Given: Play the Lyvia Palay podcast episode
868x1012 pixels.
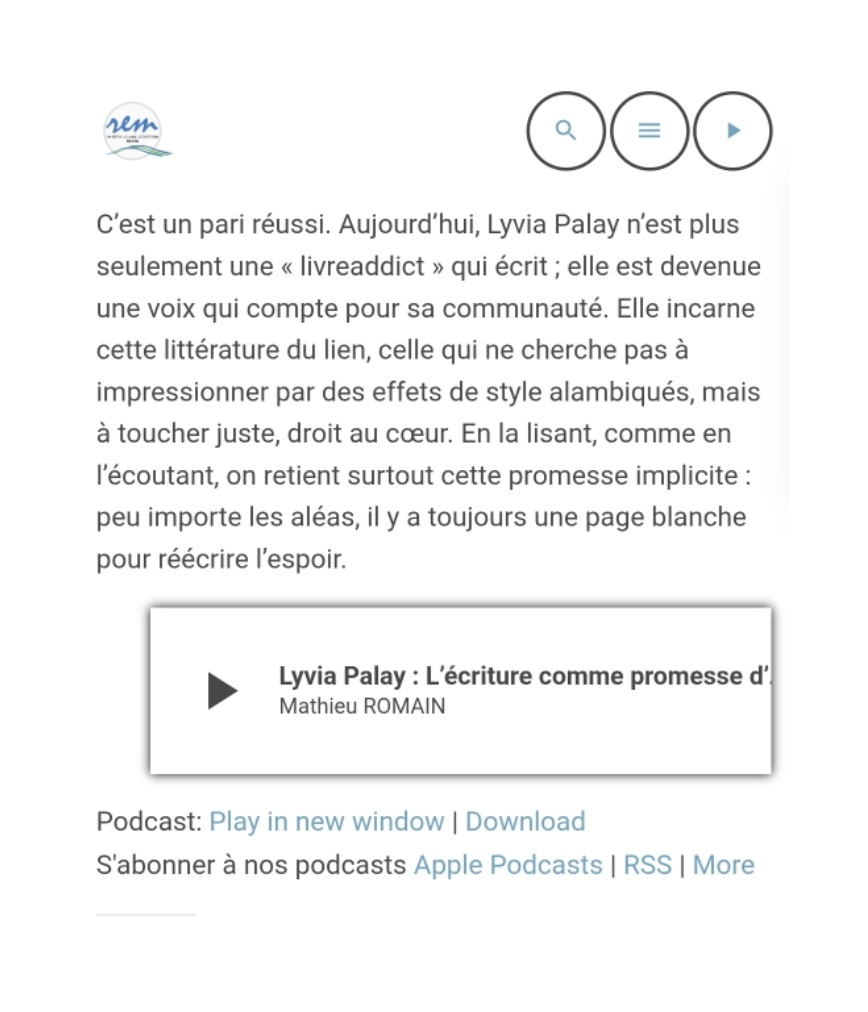Looking at the screenshot, I should (222, 690).
